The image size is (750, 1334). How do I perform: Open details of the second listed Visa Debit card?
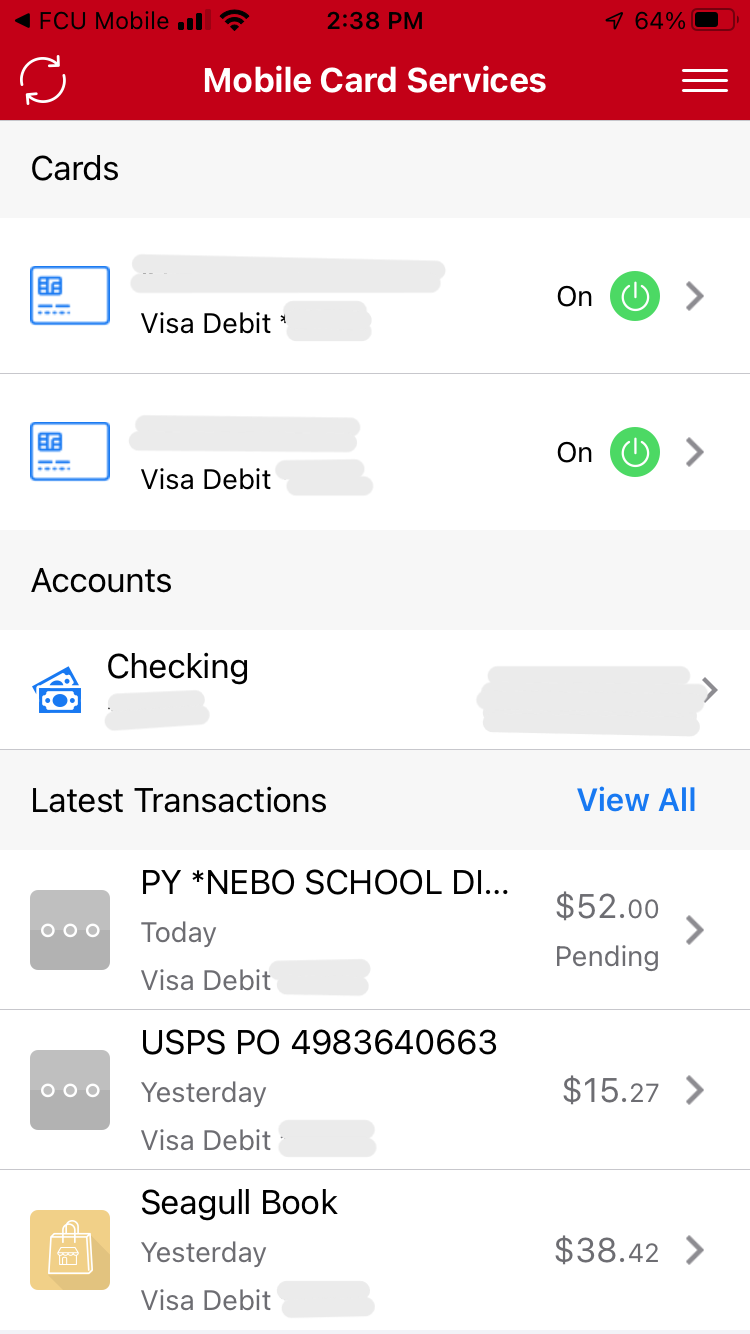pos(375,452)
